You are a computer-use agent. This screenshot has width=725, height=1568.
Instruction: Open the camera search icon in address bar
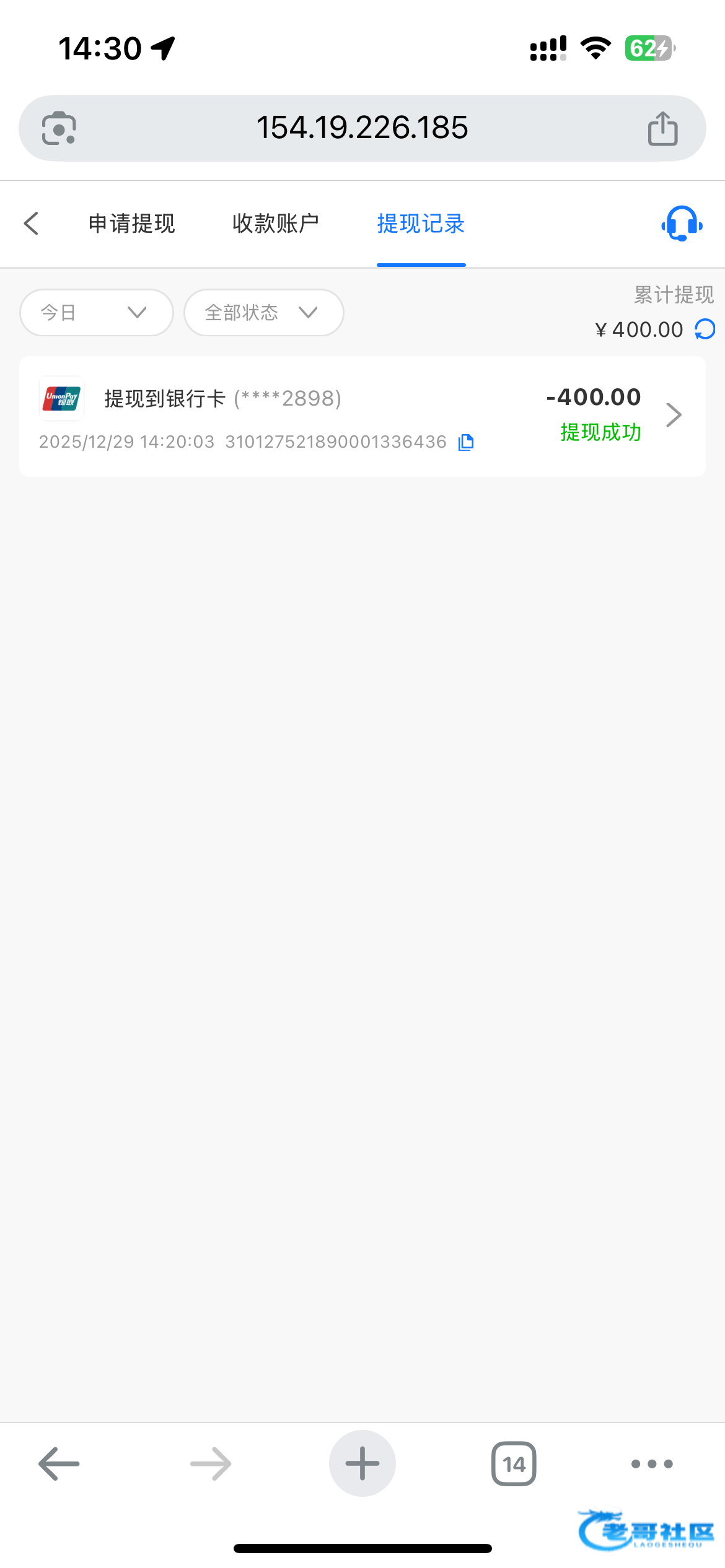59,128
